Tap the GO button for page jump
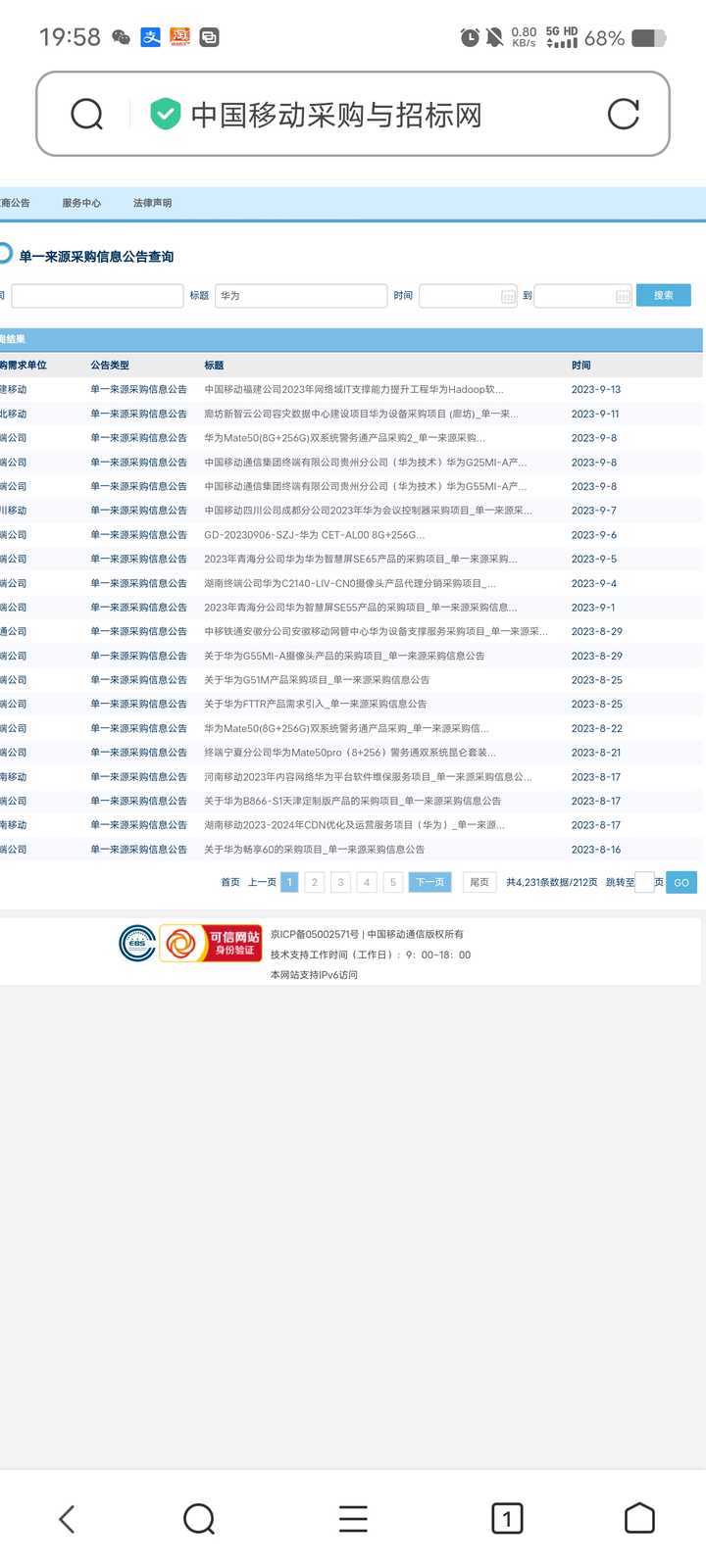Viewport: 706px width, 1568px height. click(x=681, y=882)
